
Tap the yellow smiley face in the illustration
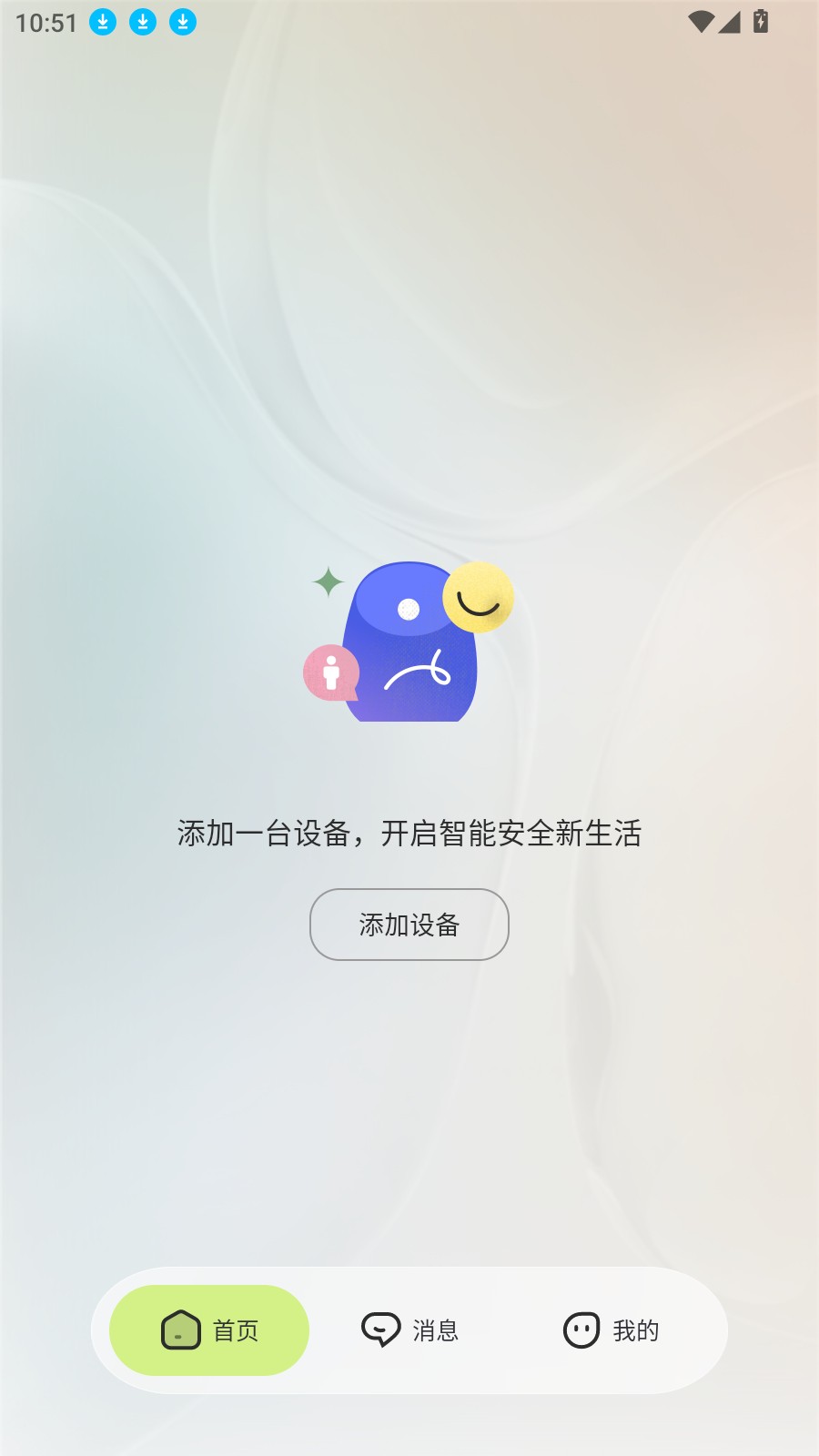tap(478, 596)
